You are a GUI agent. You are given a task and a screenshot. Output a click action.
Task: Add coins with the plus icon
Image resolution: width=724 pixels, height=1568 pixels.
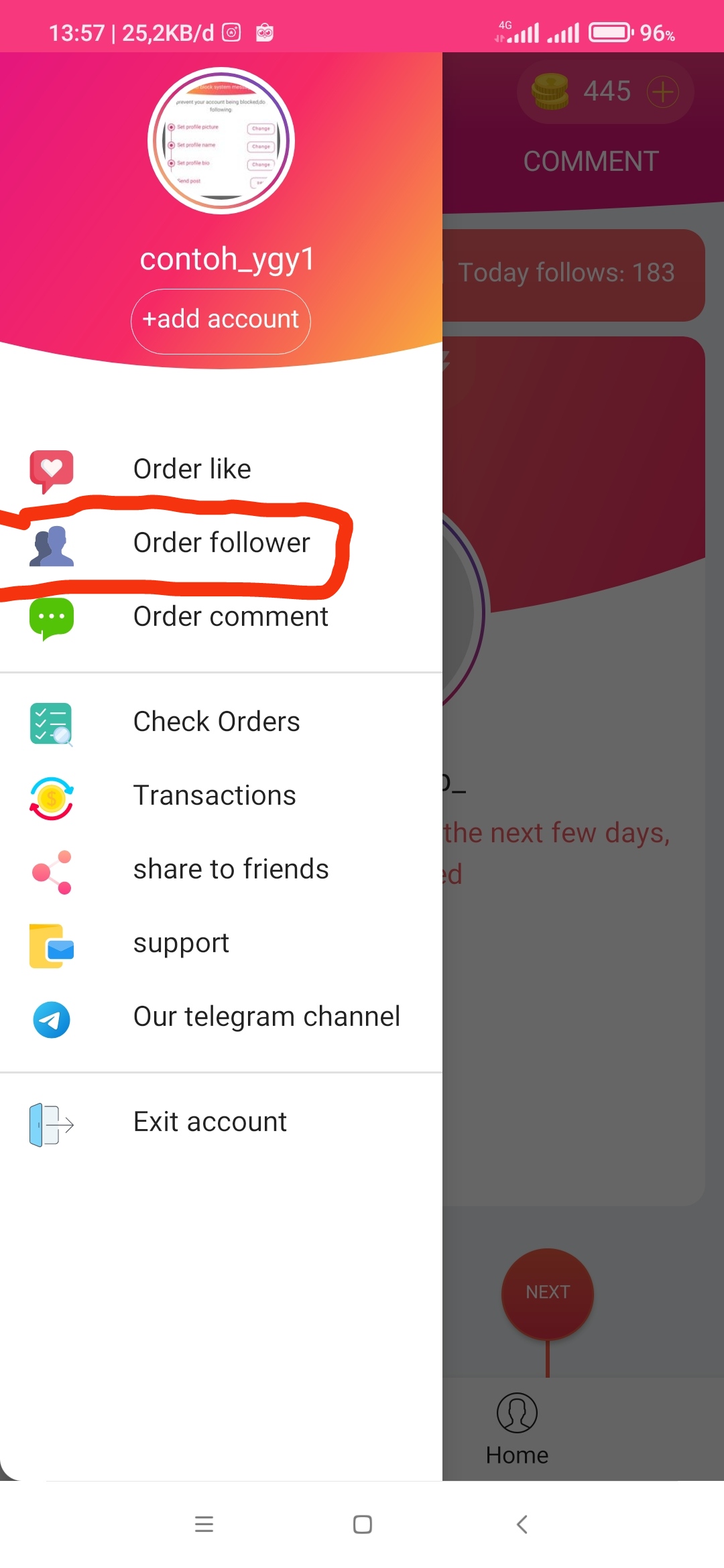663,92
